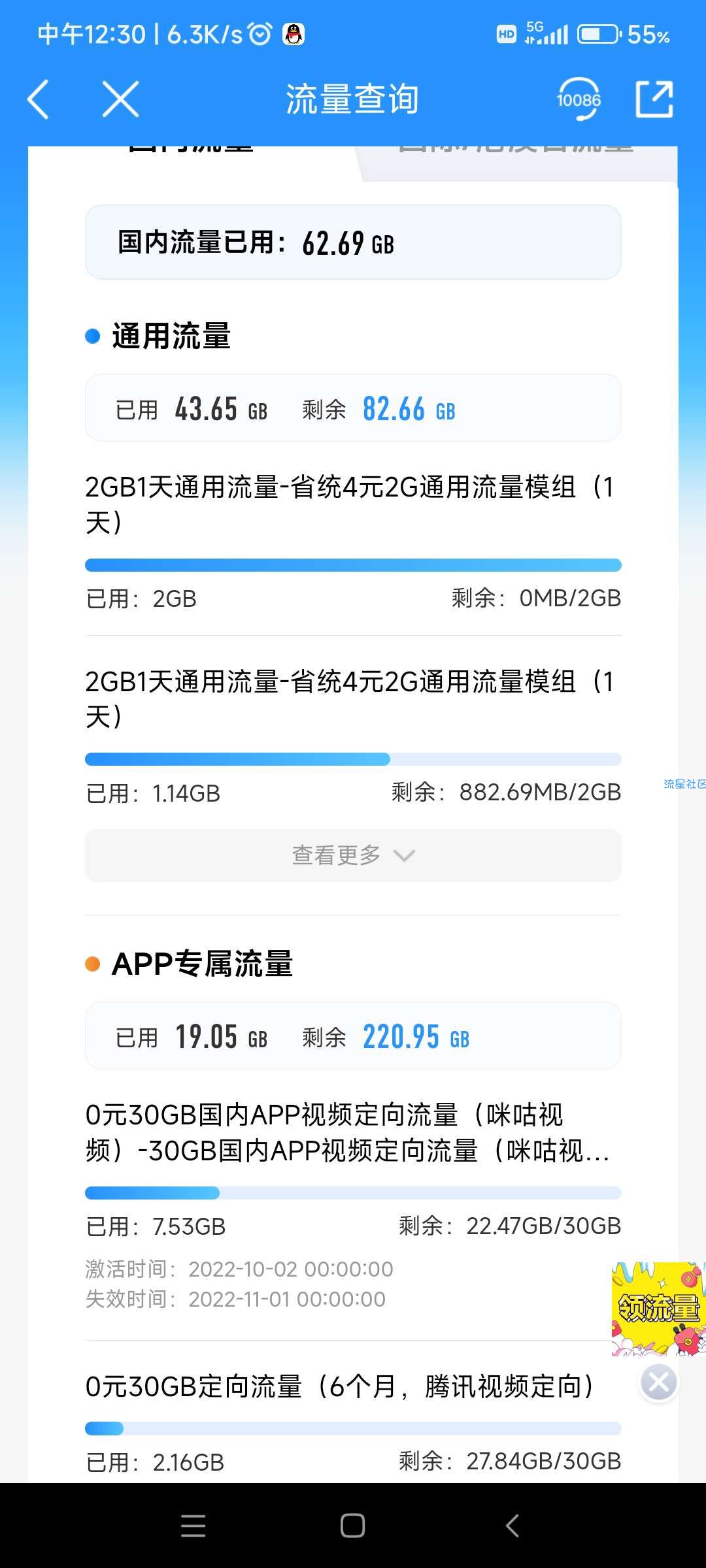The width and height of the screenshot is (706, 1568).
Task: Close the 流量查询 page
Action: (121, 99)
